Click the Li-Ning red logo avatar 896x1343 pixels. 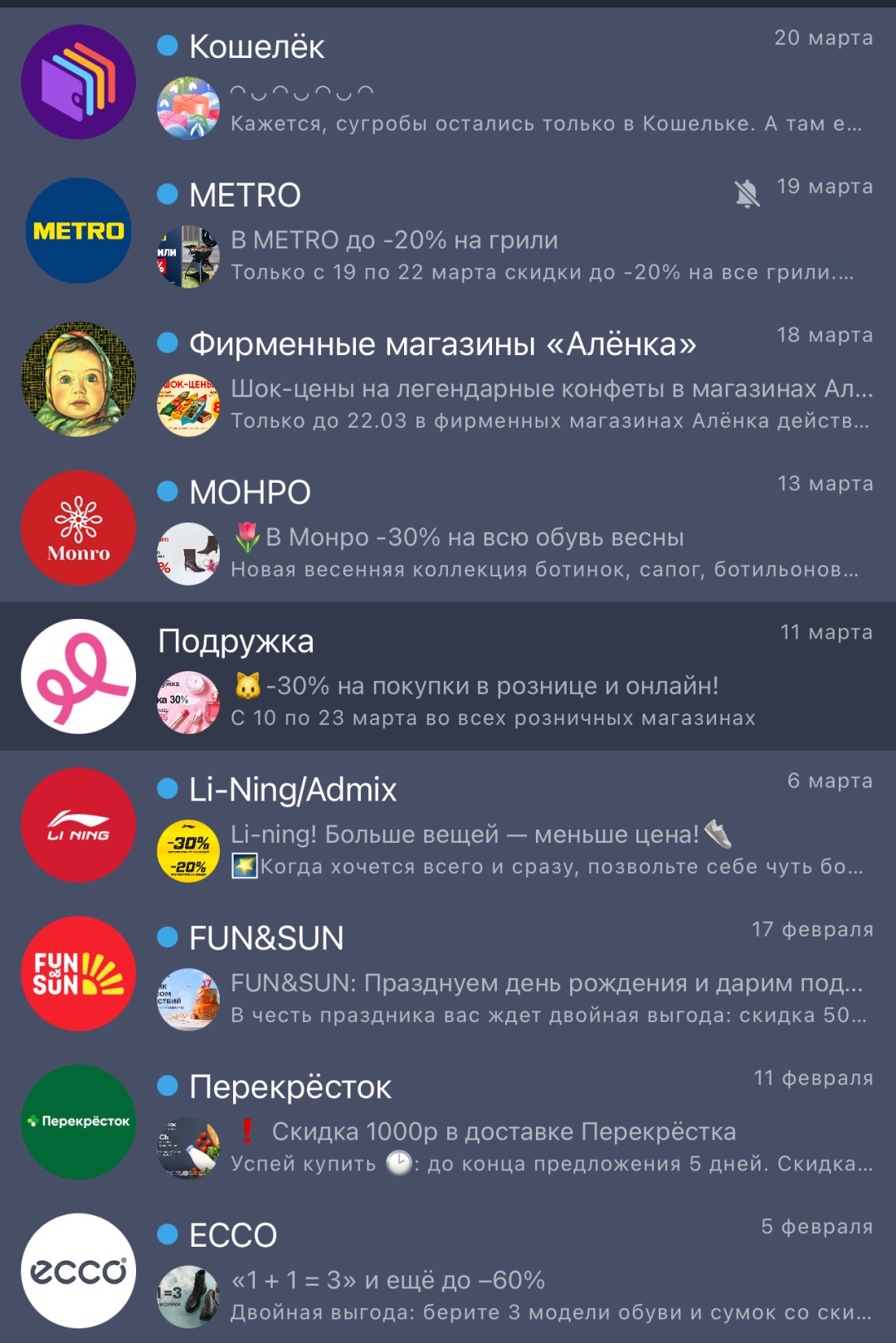point(79,825)
